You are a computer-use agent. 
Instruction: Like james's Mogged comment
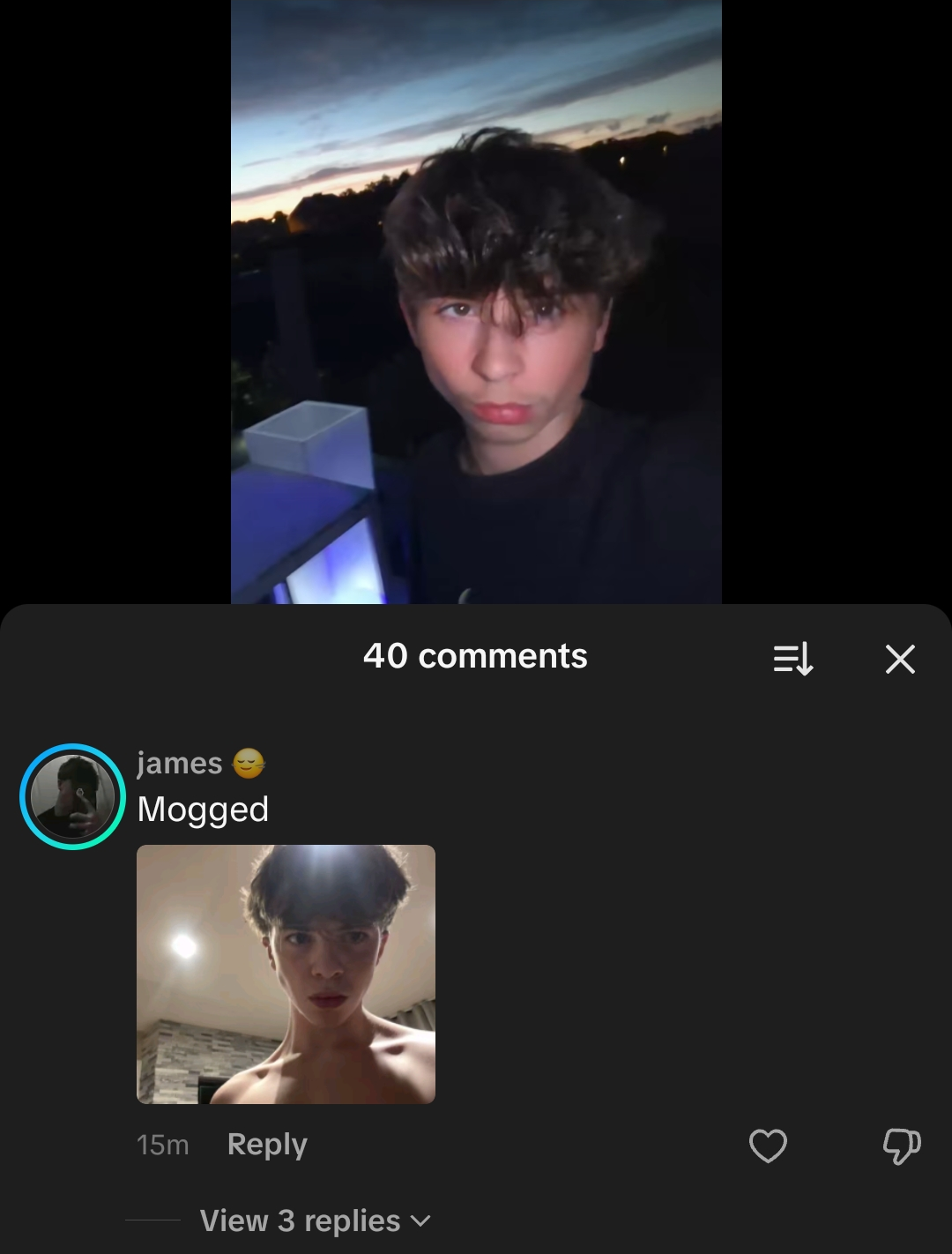click(x=767, y=1146)
